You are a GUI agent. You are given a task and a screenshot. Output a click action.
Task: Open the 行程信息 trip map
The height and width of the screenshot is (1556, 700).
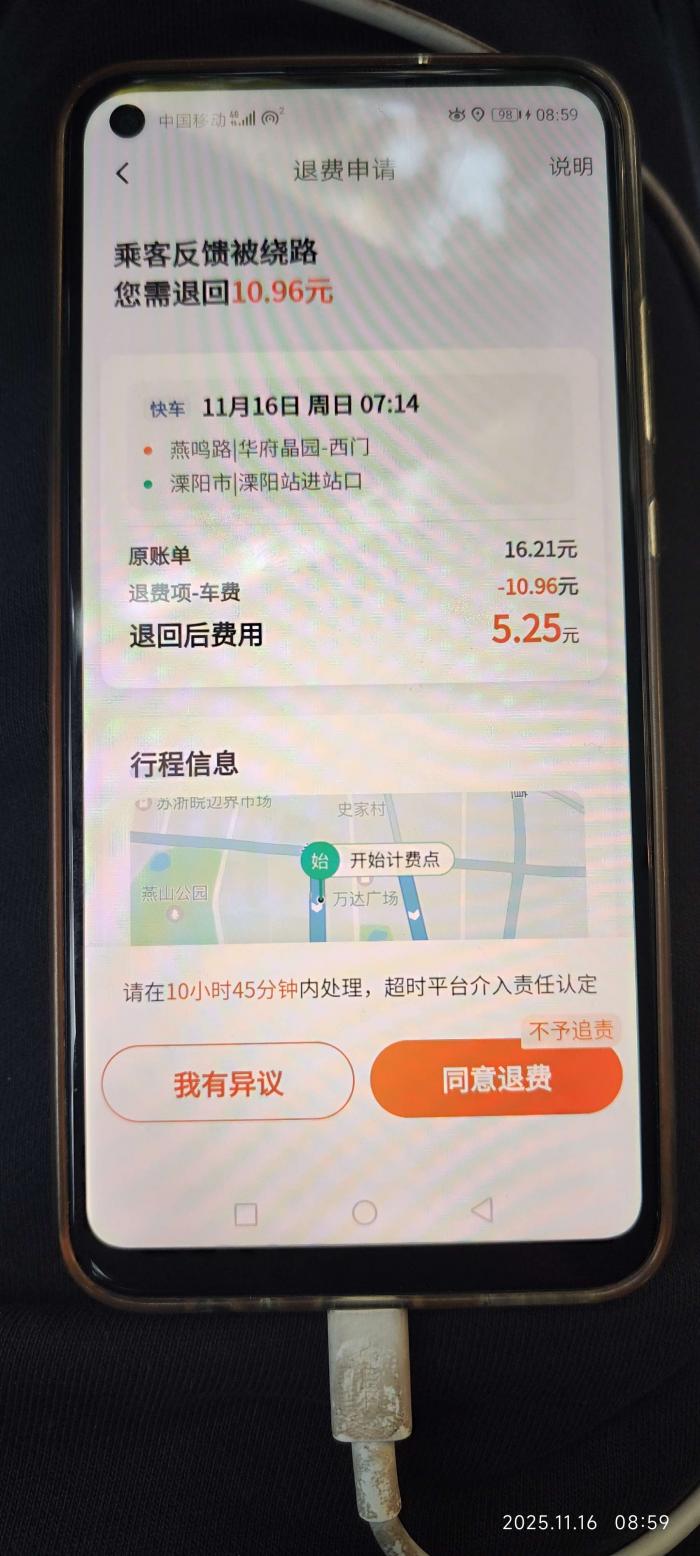click(x=357, y=868)
